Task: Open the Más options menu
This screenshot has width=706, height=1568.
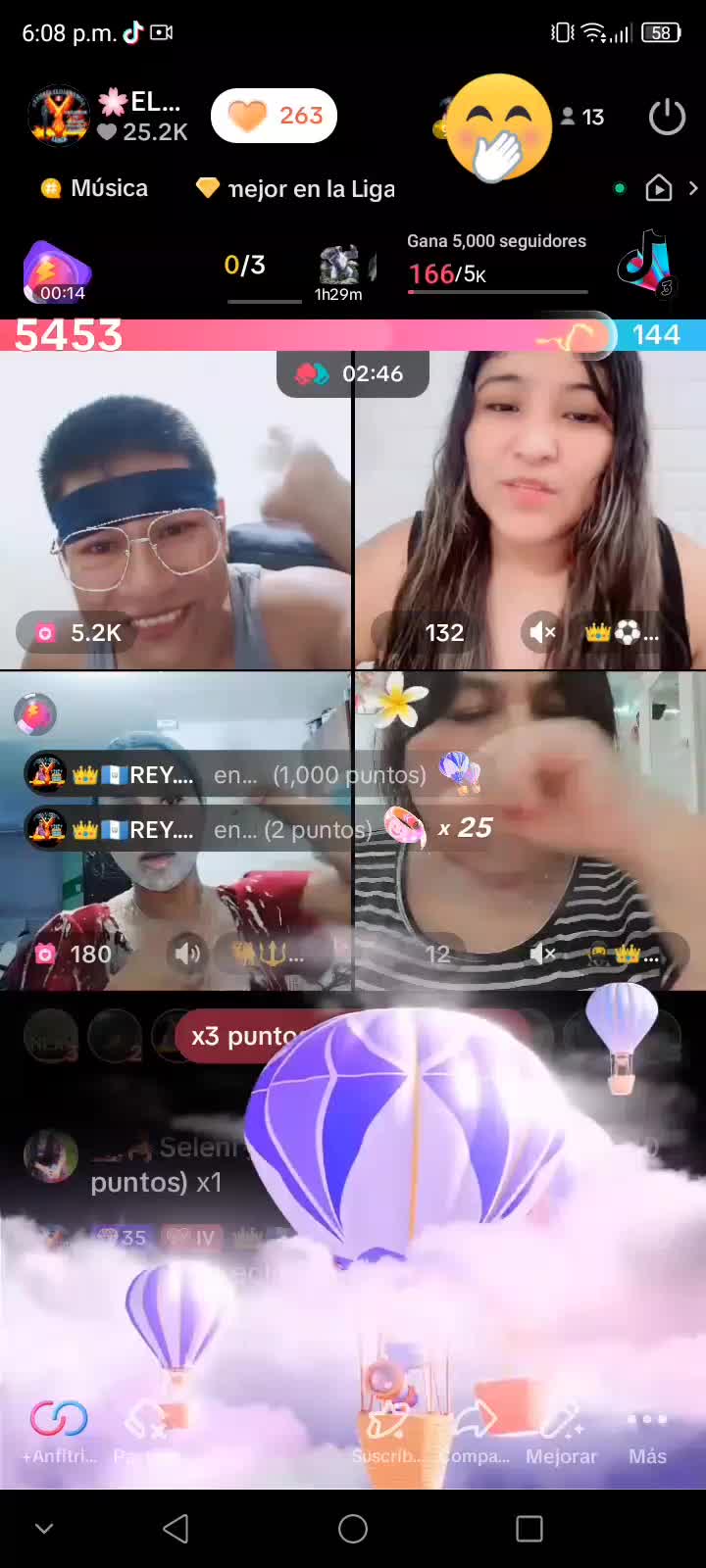Action: coord(647,1431)
